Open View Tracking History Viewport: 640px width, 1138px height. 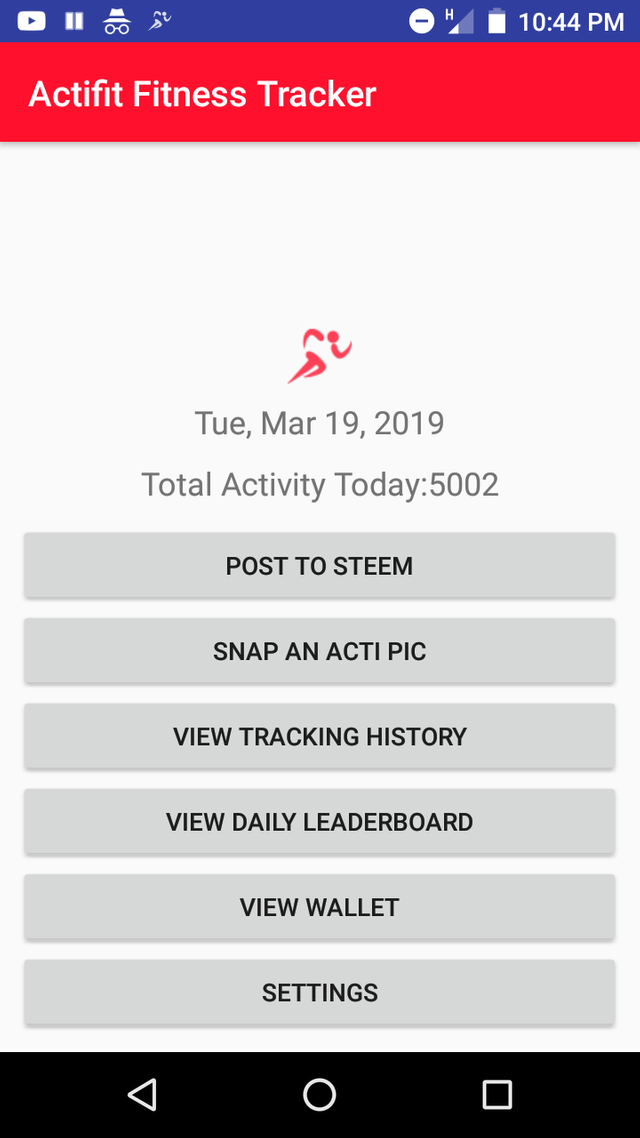[x=319, y=736]
